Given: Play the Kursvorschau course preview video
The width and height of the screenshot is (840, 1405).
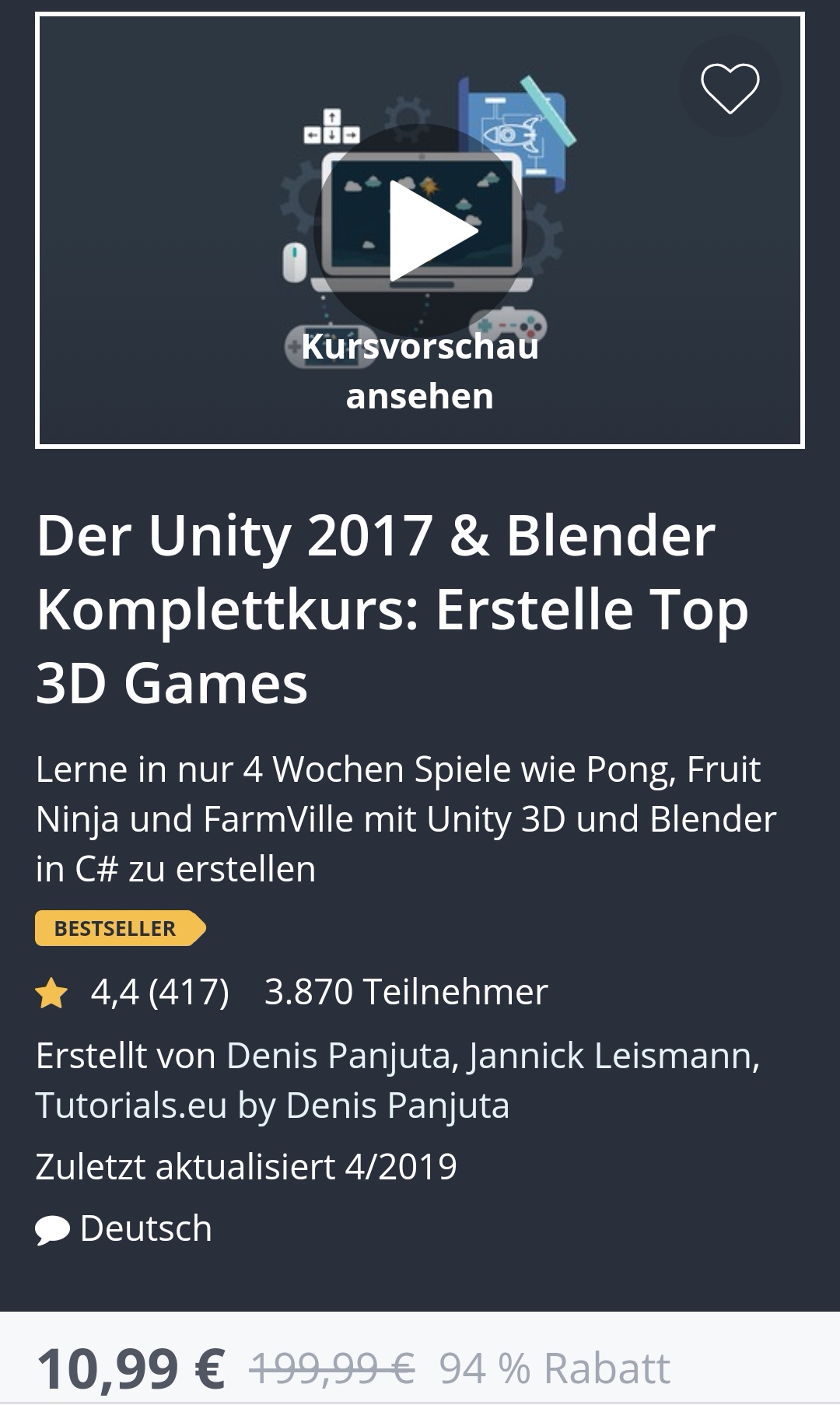Looking at the screenshot, I should pyautogui.click(x=420, y=231).
